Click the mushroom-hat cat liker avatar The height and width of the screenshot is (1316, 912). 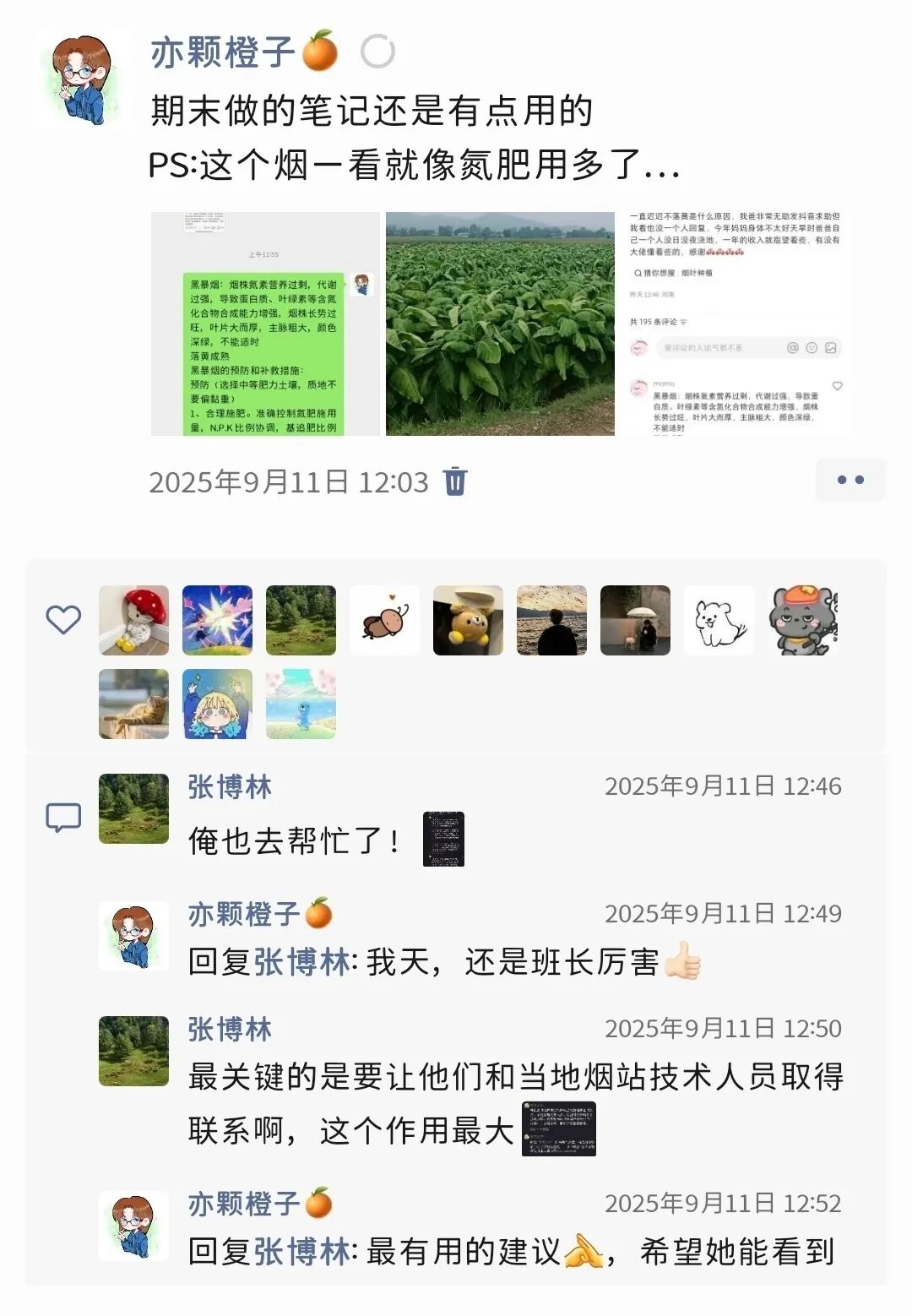click(133, 621)
